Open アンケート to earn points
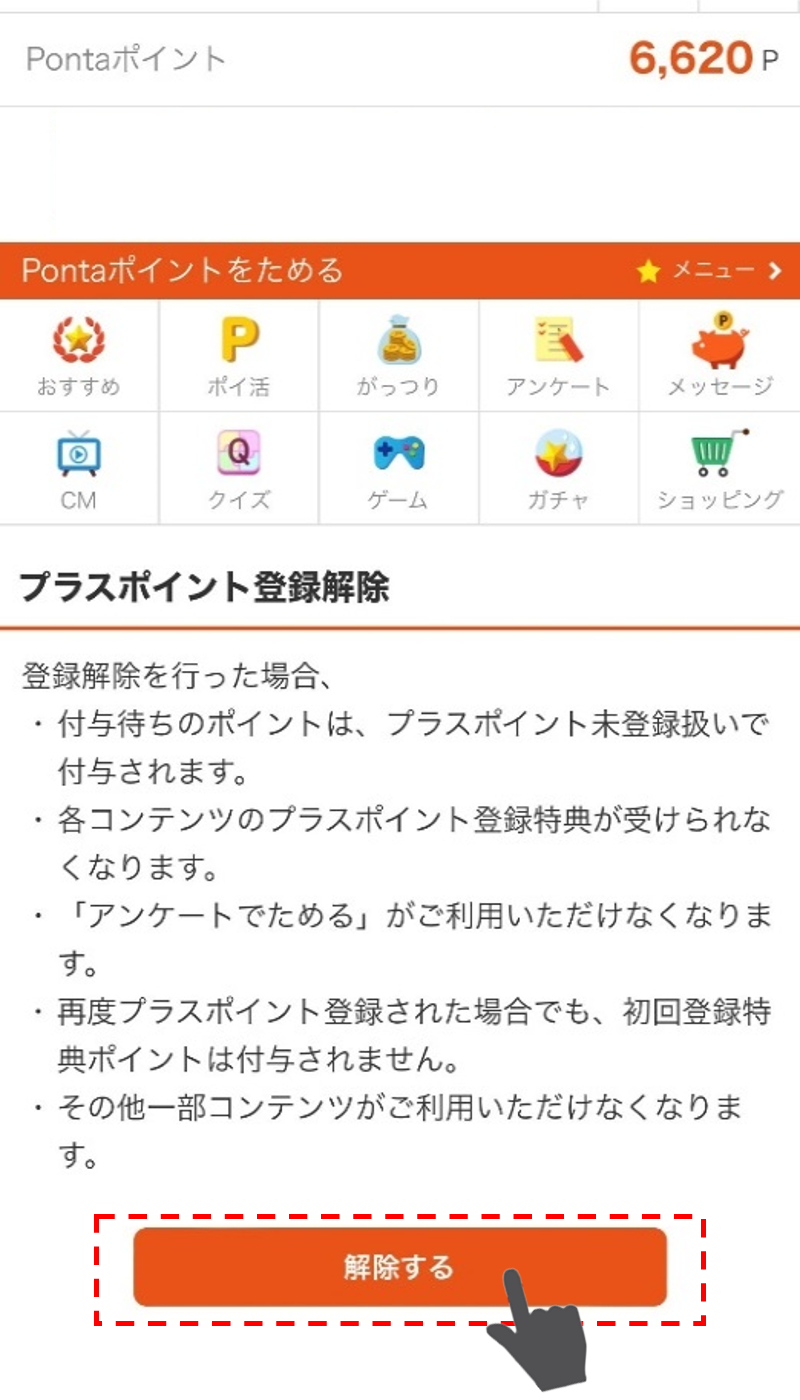This screenshot has width=800, height=1400. click(558, 356)
